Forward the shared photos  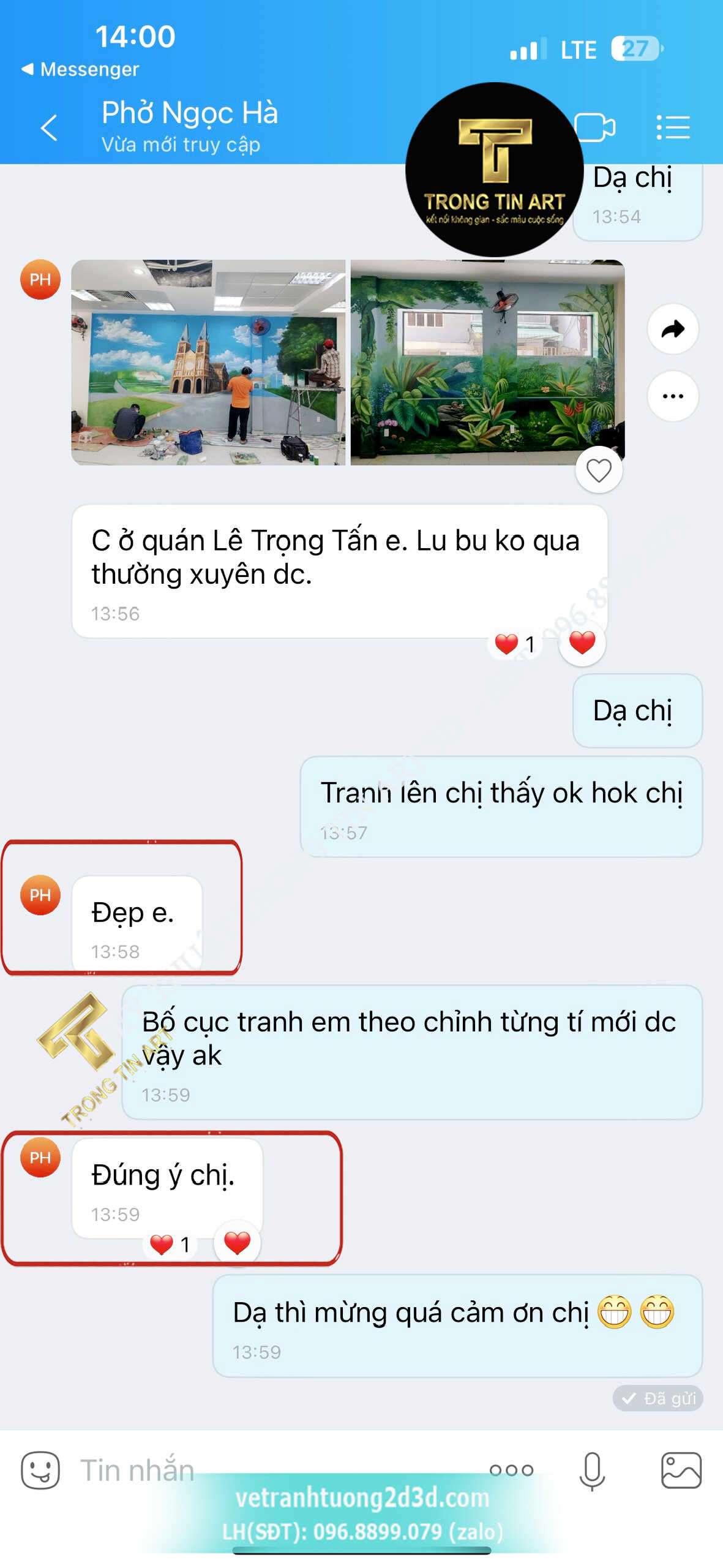pyautogui.click(x=673, y=330)
